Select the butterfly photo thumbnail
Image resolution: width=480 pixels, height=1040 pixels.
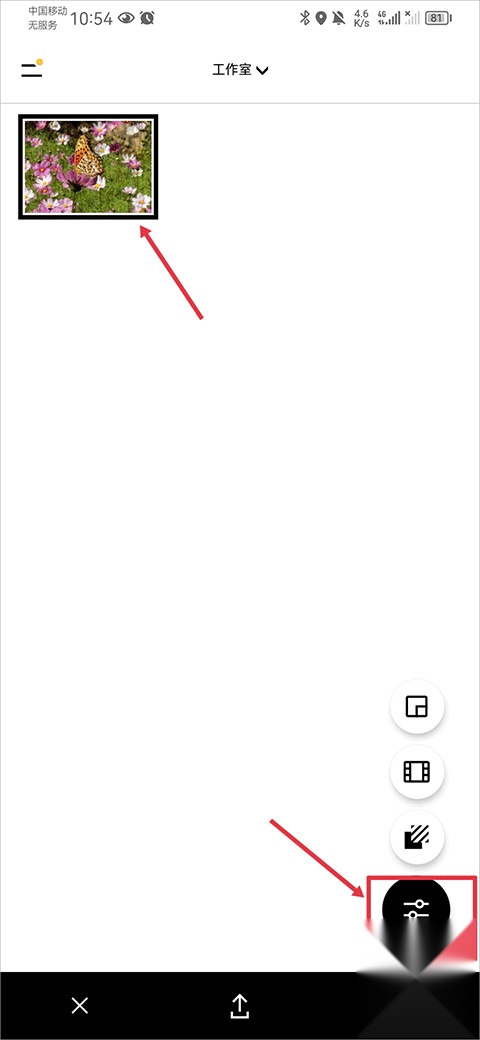pos(88,166)
